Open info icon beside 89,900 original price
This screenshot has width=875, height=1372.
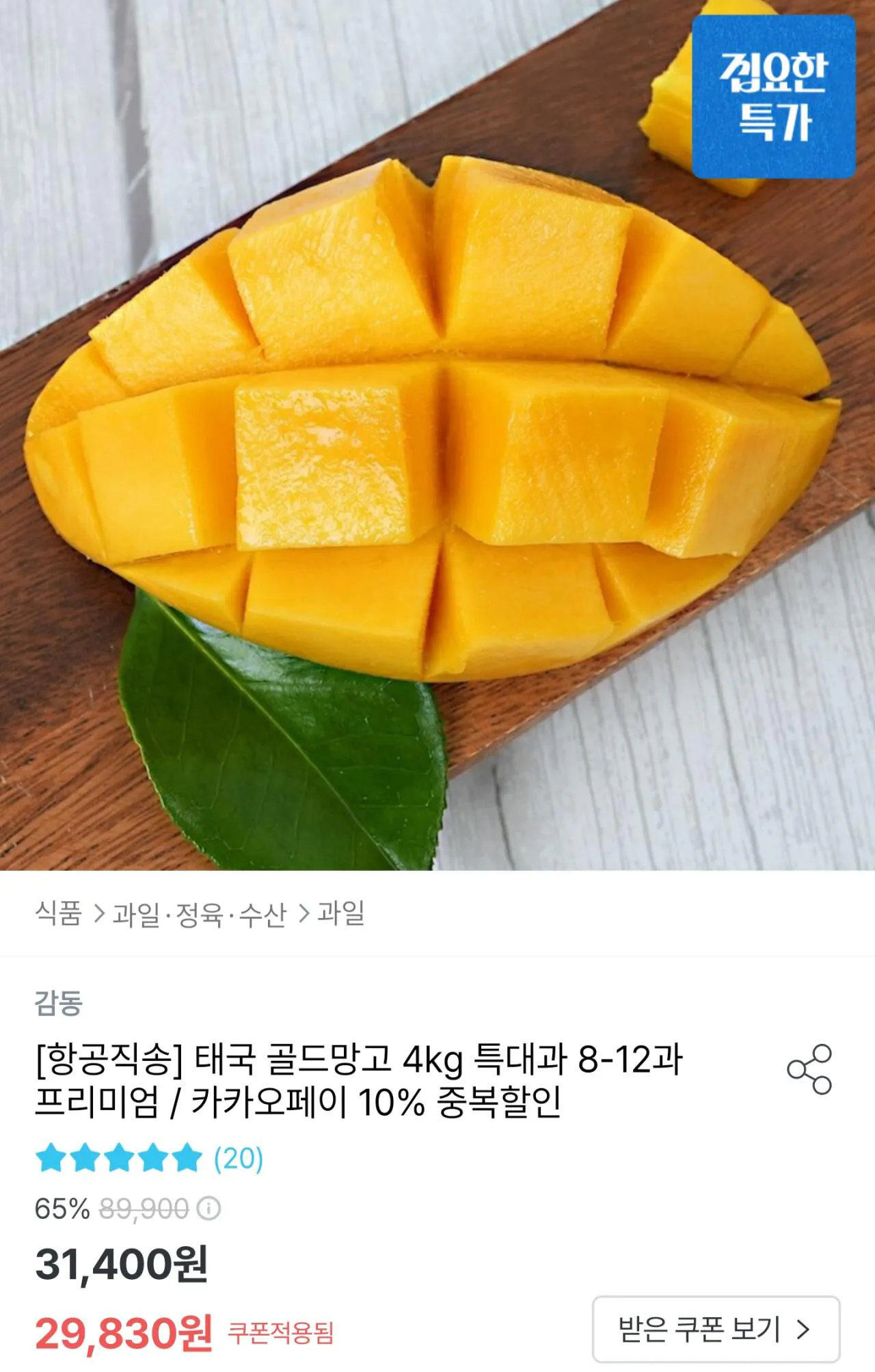pyautogui.click(x=208, y=1209)
